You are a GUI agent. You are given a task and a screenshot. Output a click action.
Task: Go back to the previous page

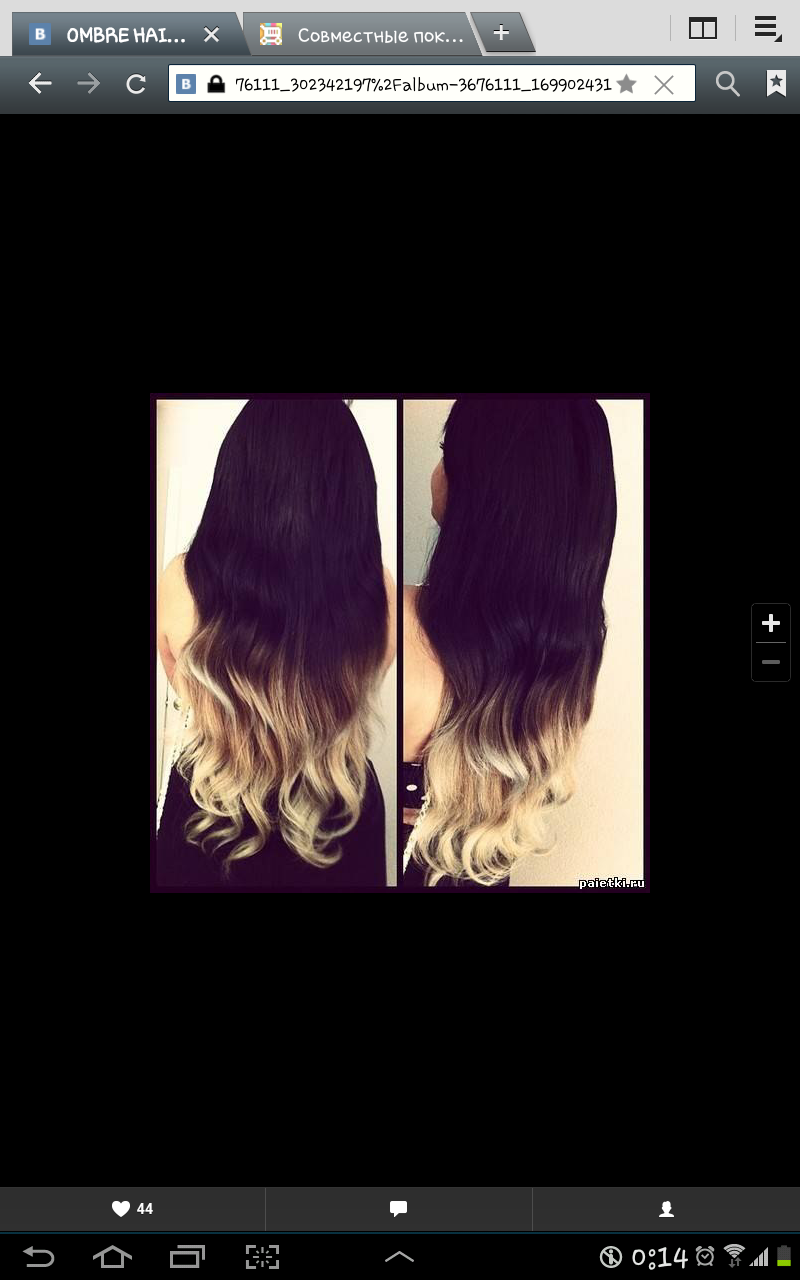pos(40,84)
